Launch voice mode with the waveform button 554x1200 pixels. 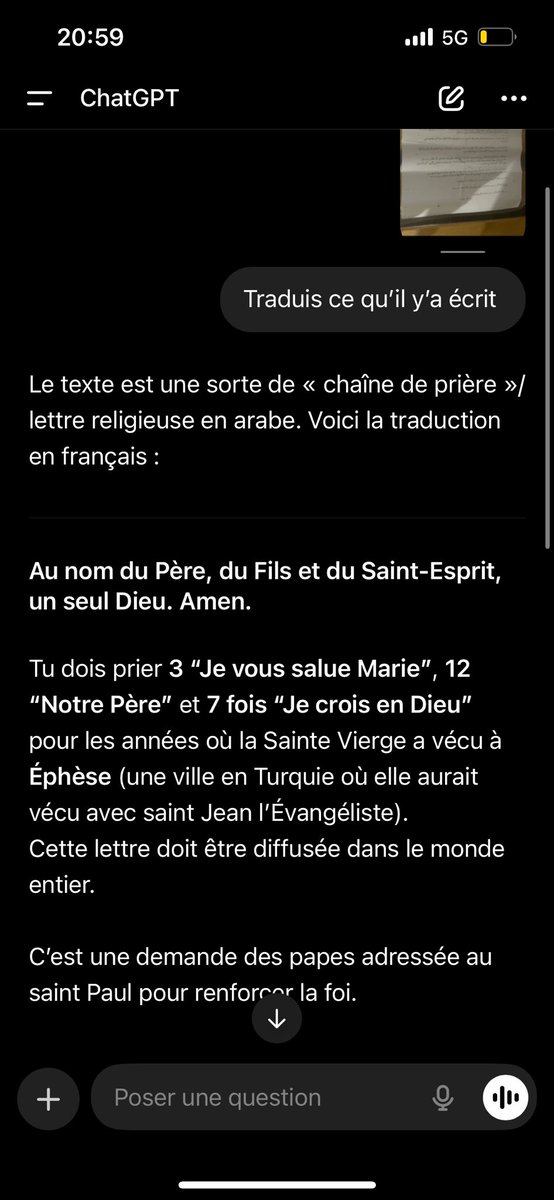tap(506, 1098)
